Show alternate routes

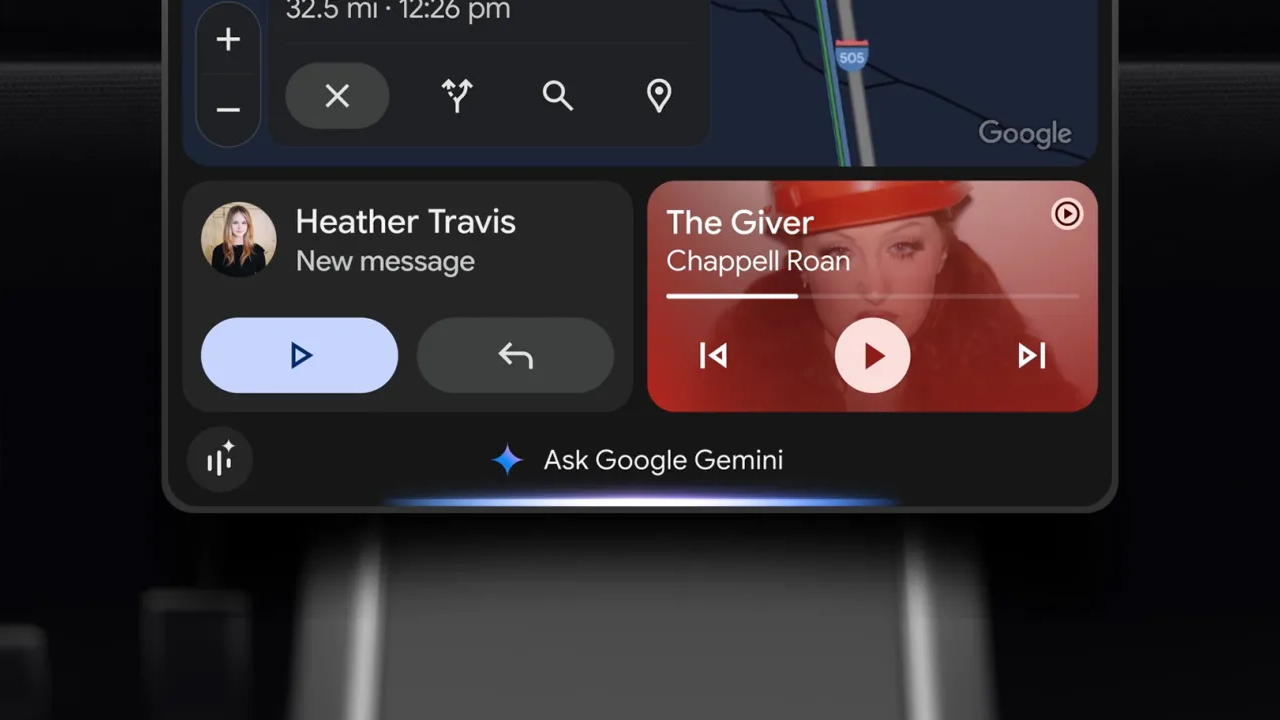[x=457, y=96]
